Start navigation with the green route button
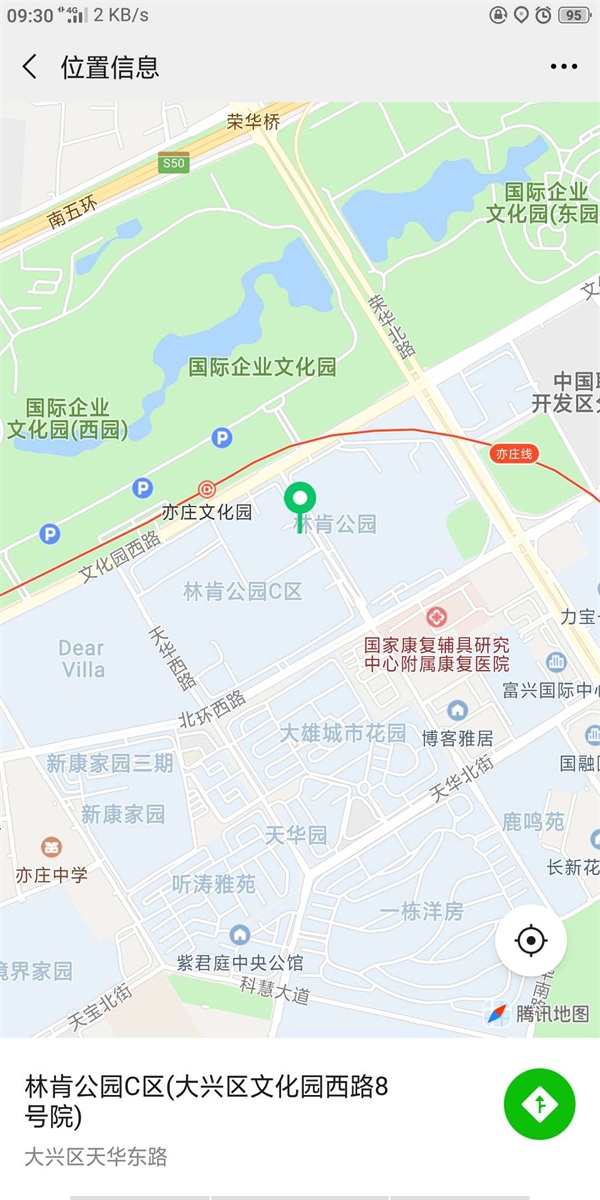600x1200 pixels. point(539,1104)
